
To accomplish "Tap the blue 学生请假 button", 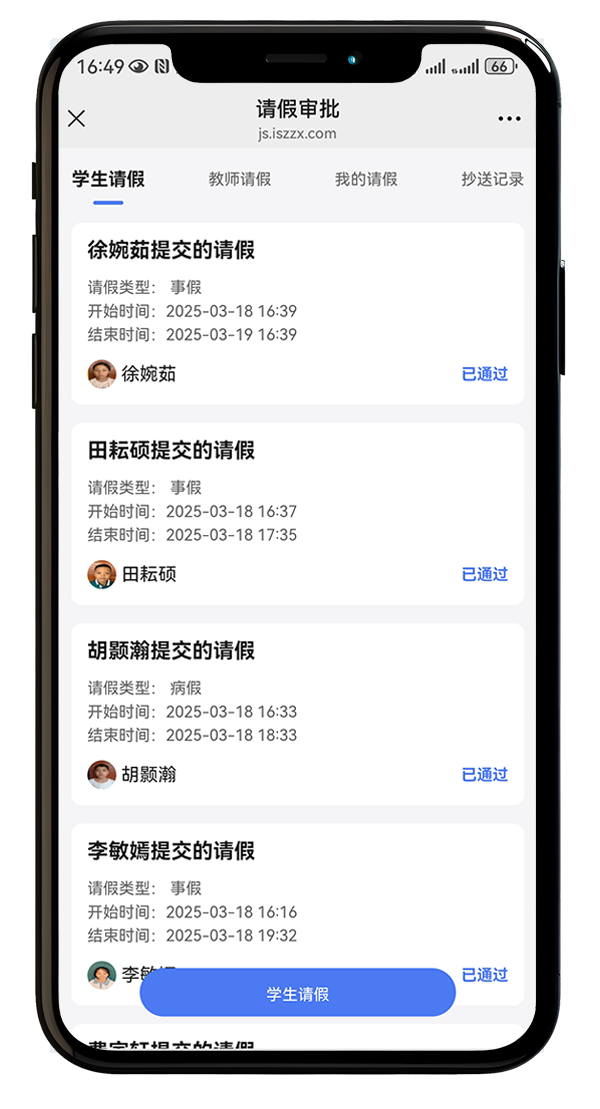I will 297,994.
